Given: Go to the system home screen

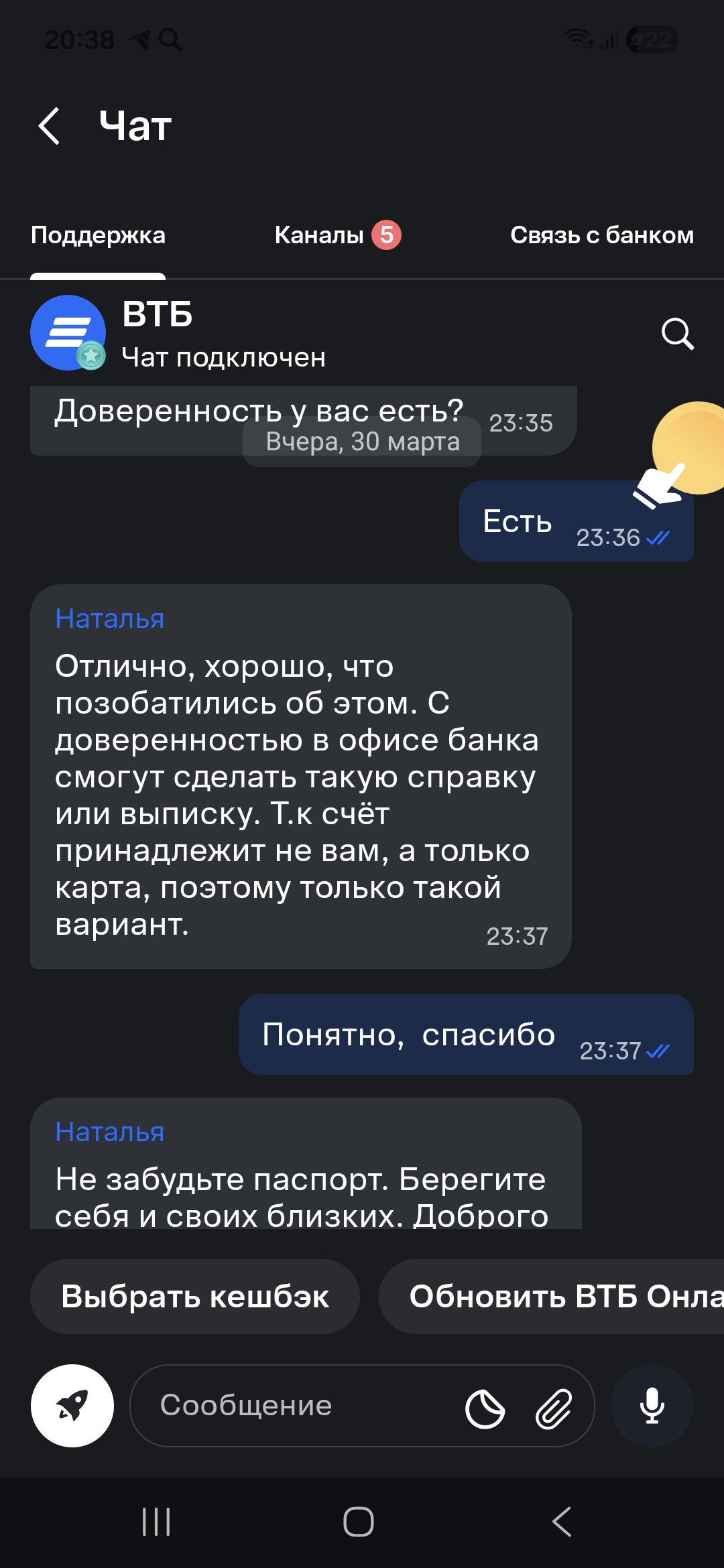Looking at the screenshot, I should 359,1521.
